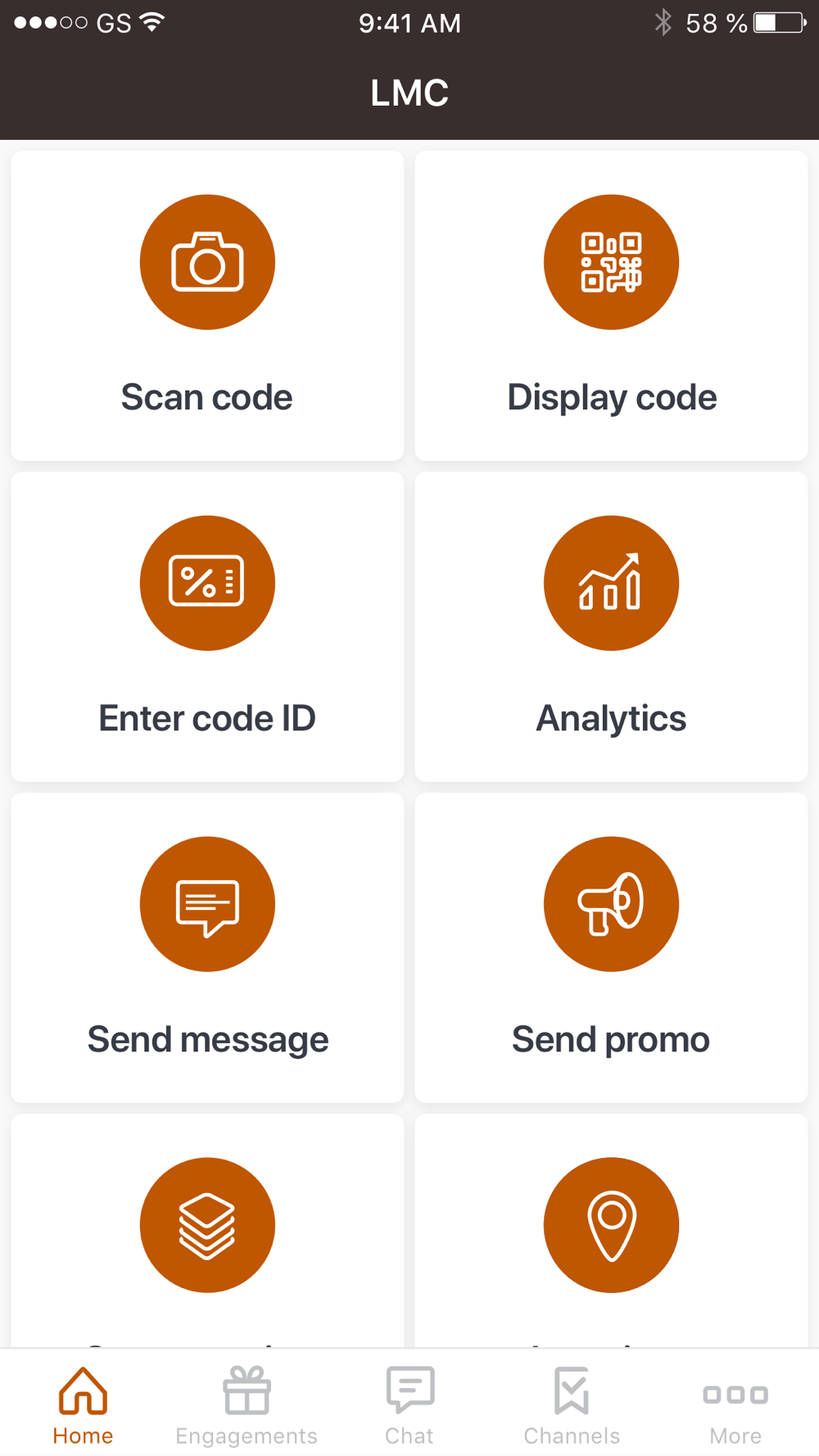Tap the location pin icon tile

point(612,1231)
